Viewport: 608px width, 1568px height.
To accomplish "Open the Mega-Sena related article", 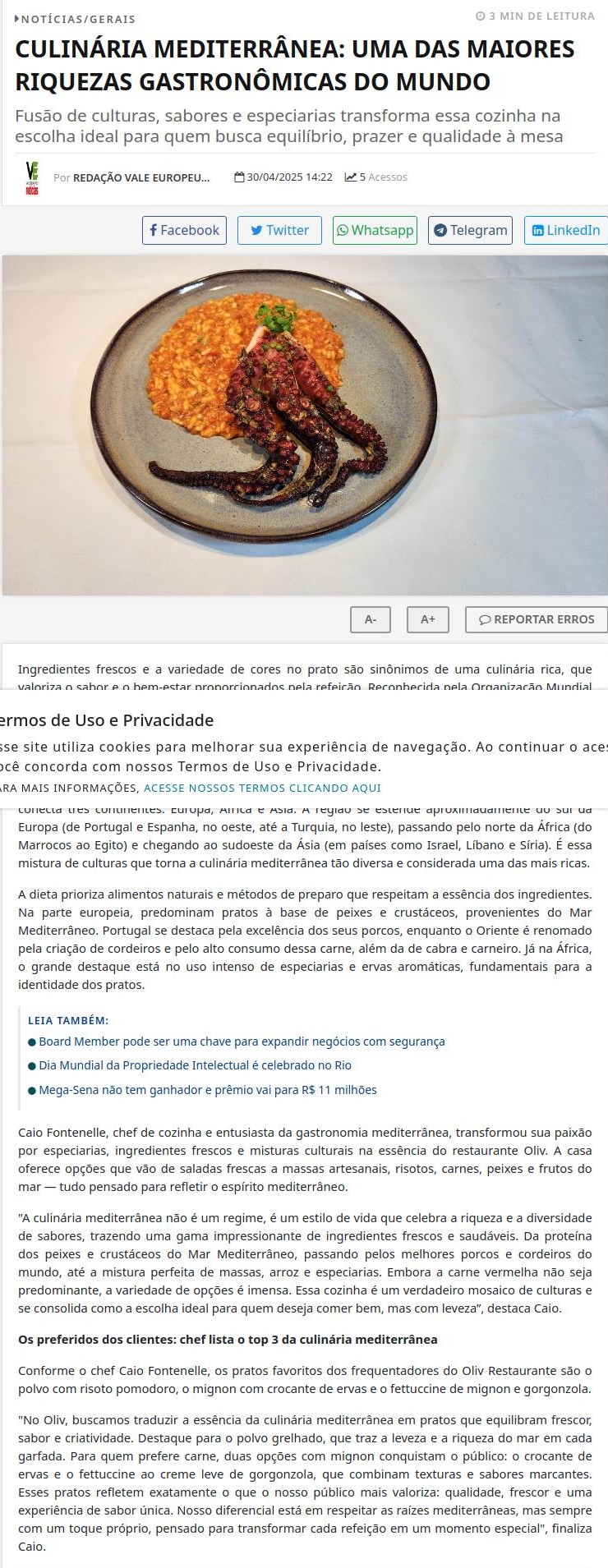I will point(207,1090).
